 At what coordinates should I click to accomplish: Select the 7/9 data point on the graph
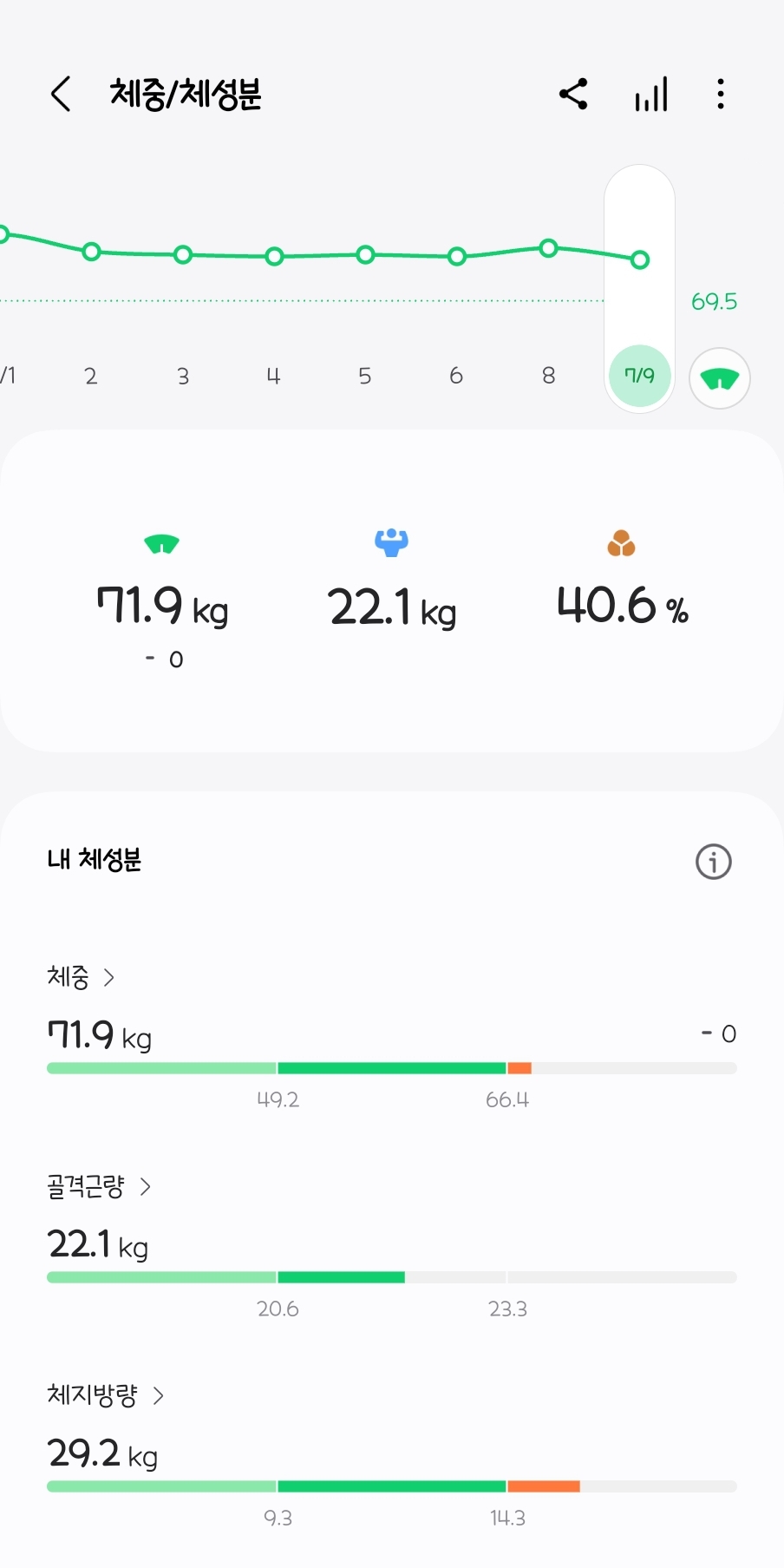coord(640,376)
